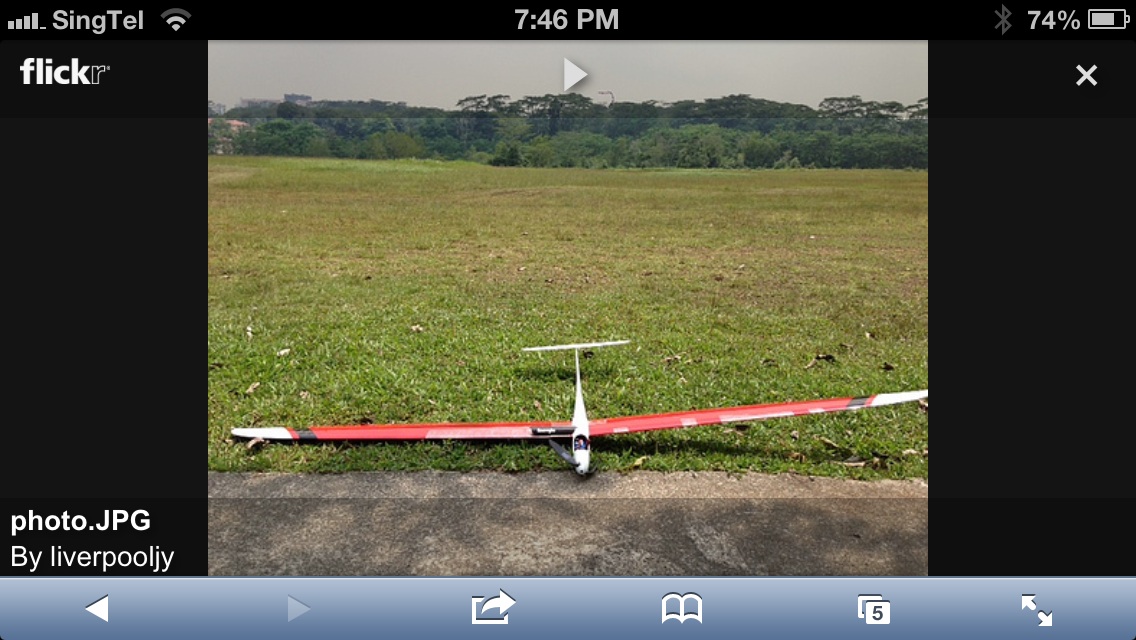The width and height of the screenshot is (1136, 640).
Task: View the five open browser tabs
Action: point(873,609)
